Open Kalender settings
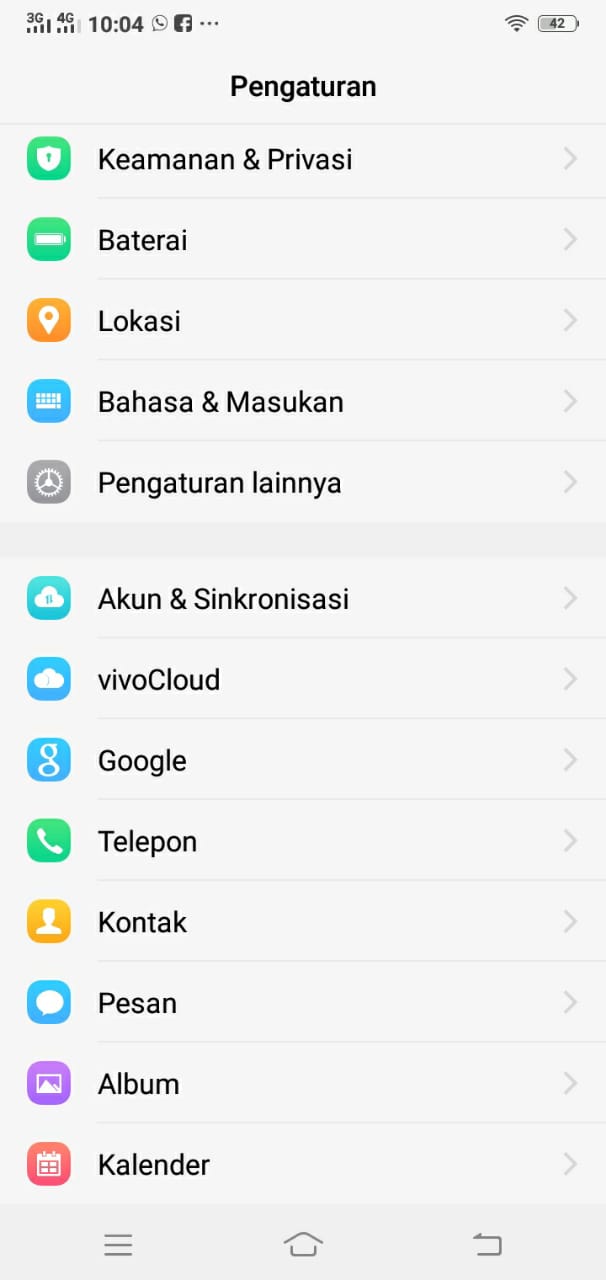Screen dimensions: 606x1280 click(303, 1165)
